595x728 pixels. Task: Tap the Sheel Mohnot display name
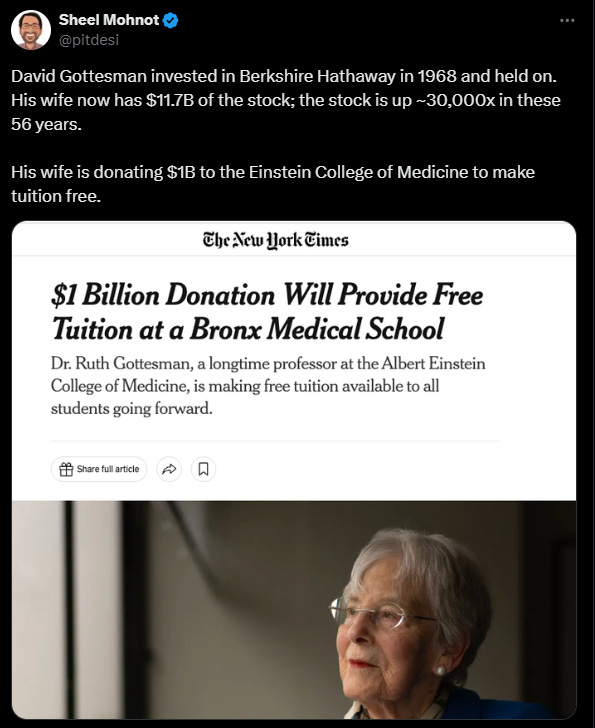click(x=109, y=20)
